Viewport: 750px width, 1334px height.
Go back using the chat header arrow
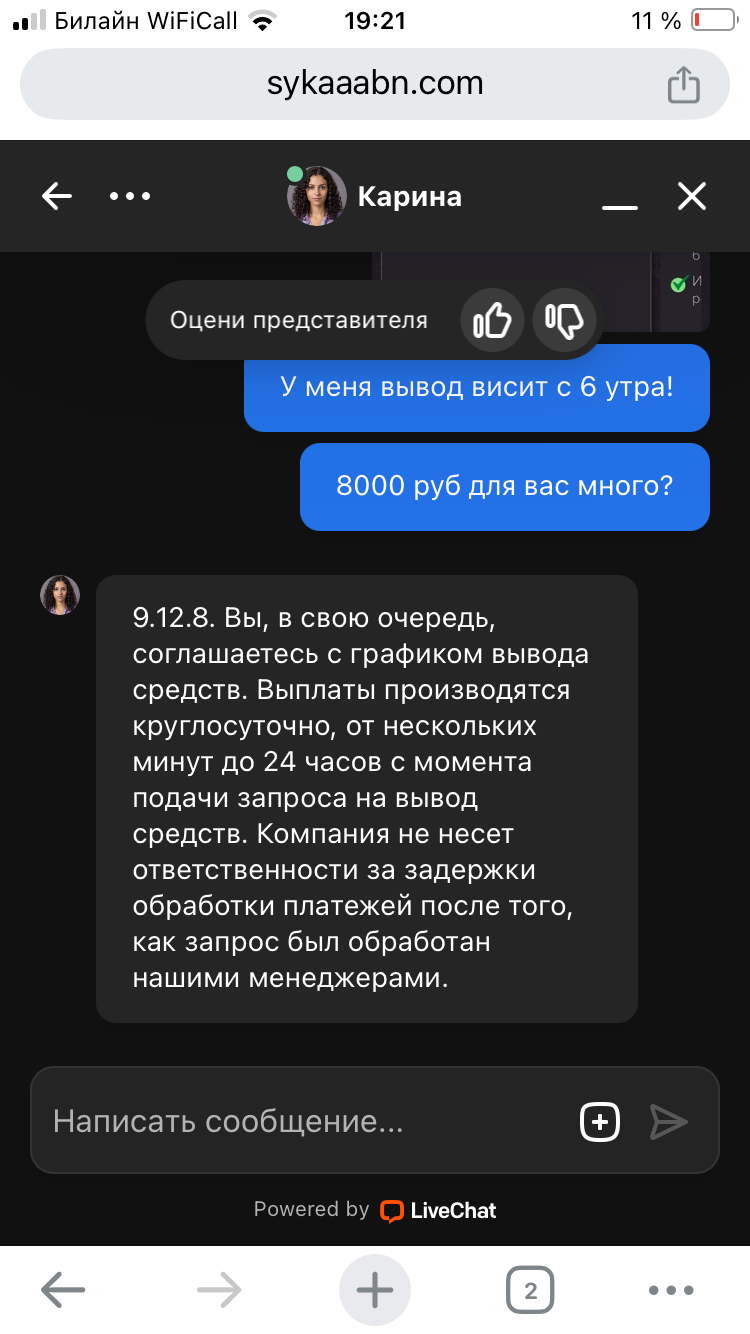tap(57, 196)
